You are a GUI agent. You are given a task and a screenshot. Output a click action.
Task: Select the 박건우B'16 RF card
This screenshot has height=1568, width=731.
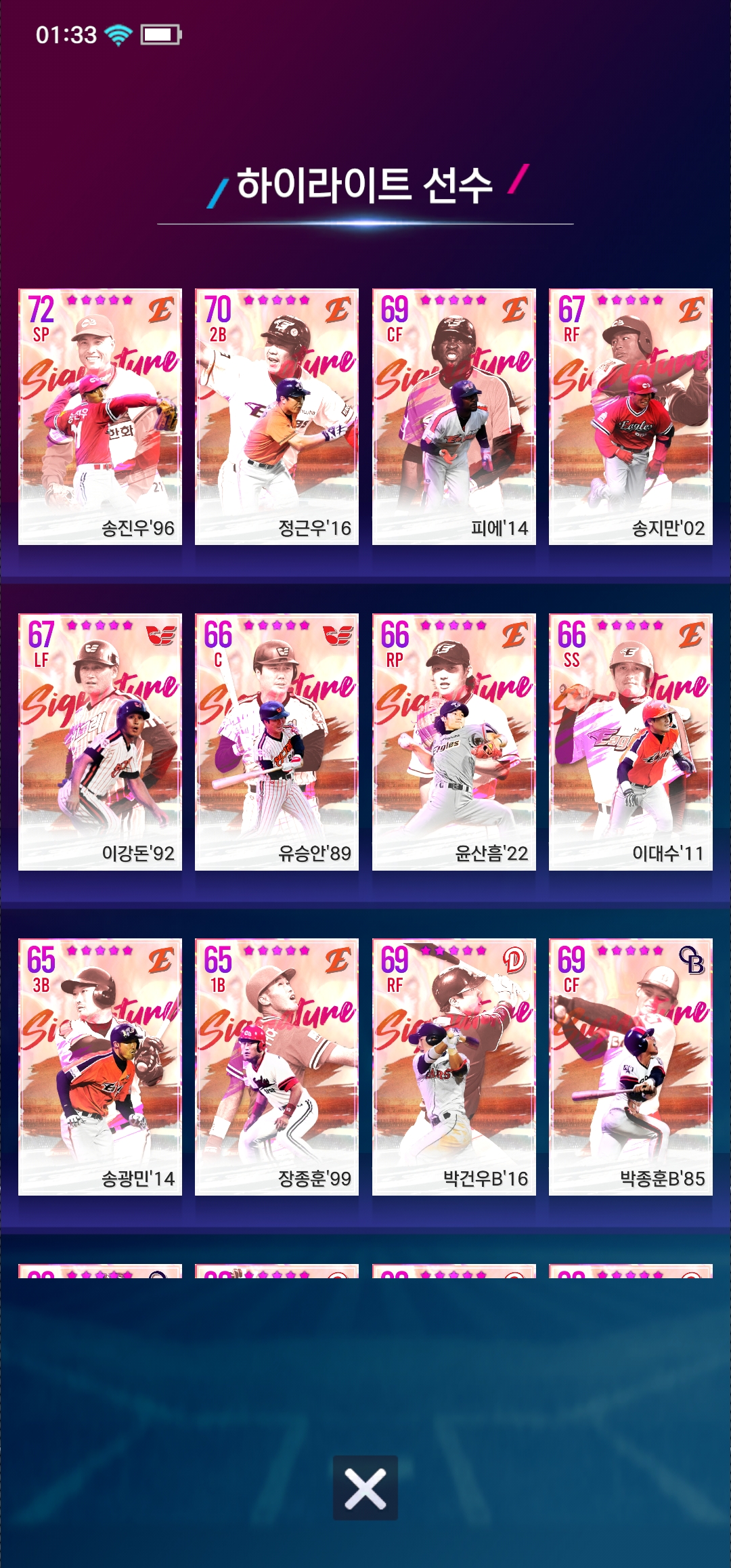[x=453, y=1066]
